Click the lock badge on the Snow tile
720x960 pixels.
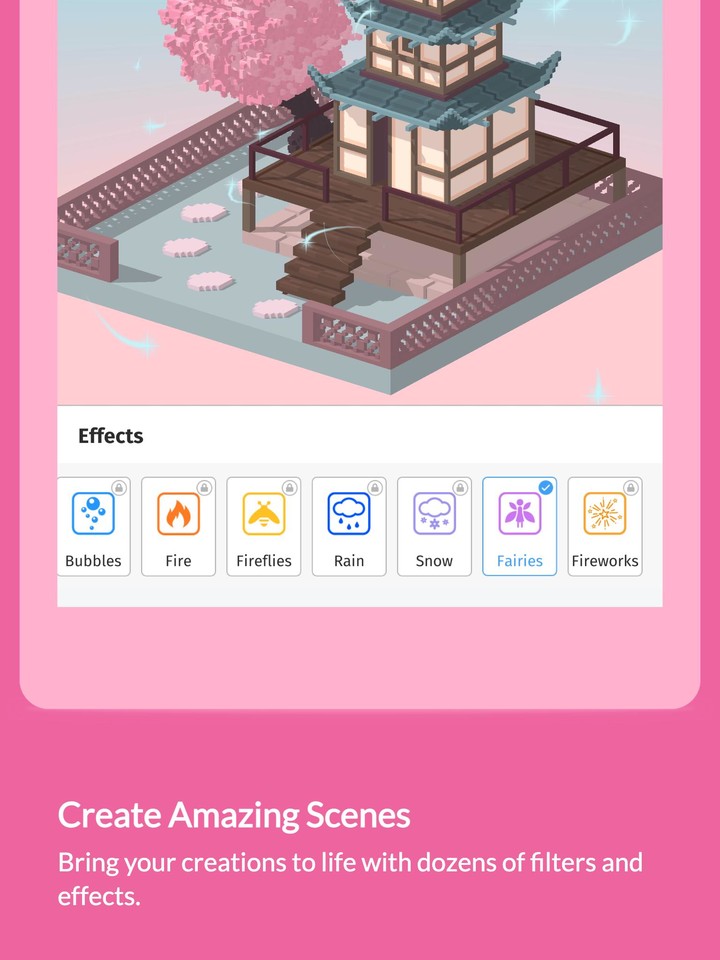[x=459, y=488]
